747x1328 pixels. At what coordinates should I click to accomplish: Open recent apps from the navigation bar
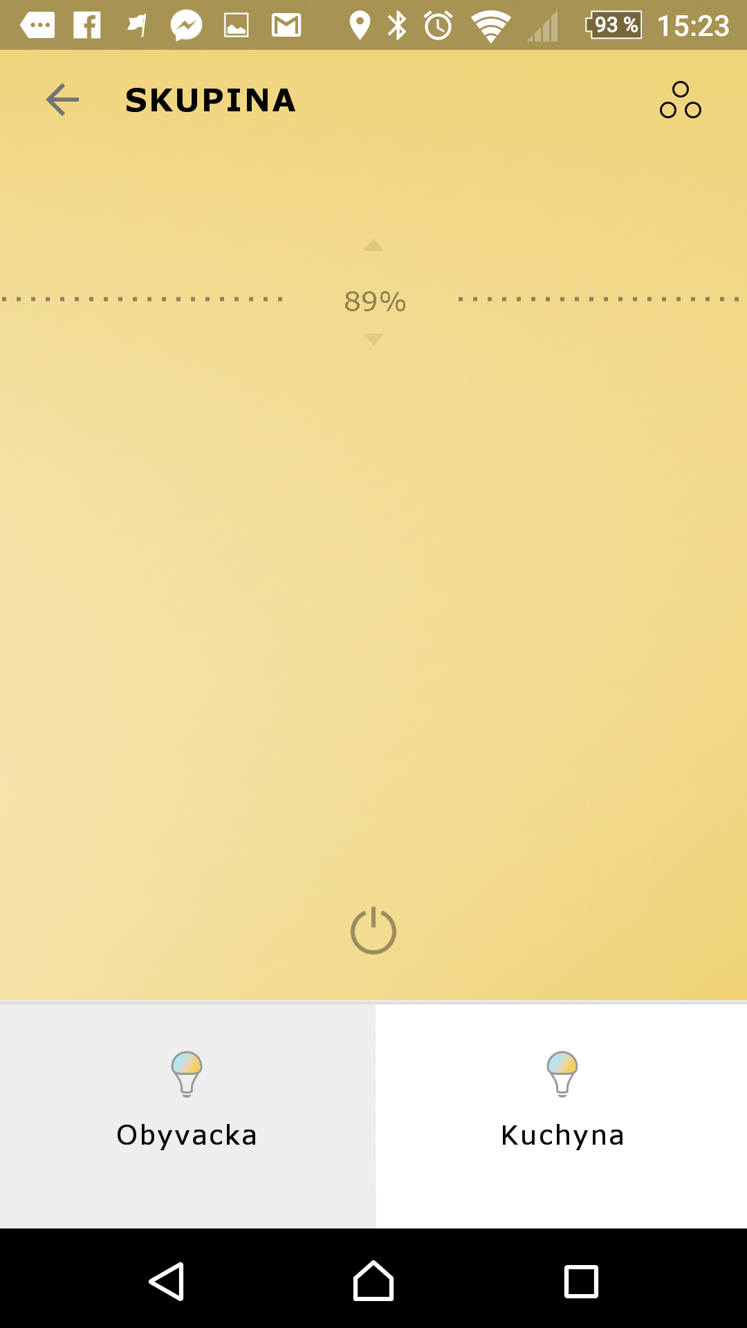pyautogui.click(x=581, y=1281)
